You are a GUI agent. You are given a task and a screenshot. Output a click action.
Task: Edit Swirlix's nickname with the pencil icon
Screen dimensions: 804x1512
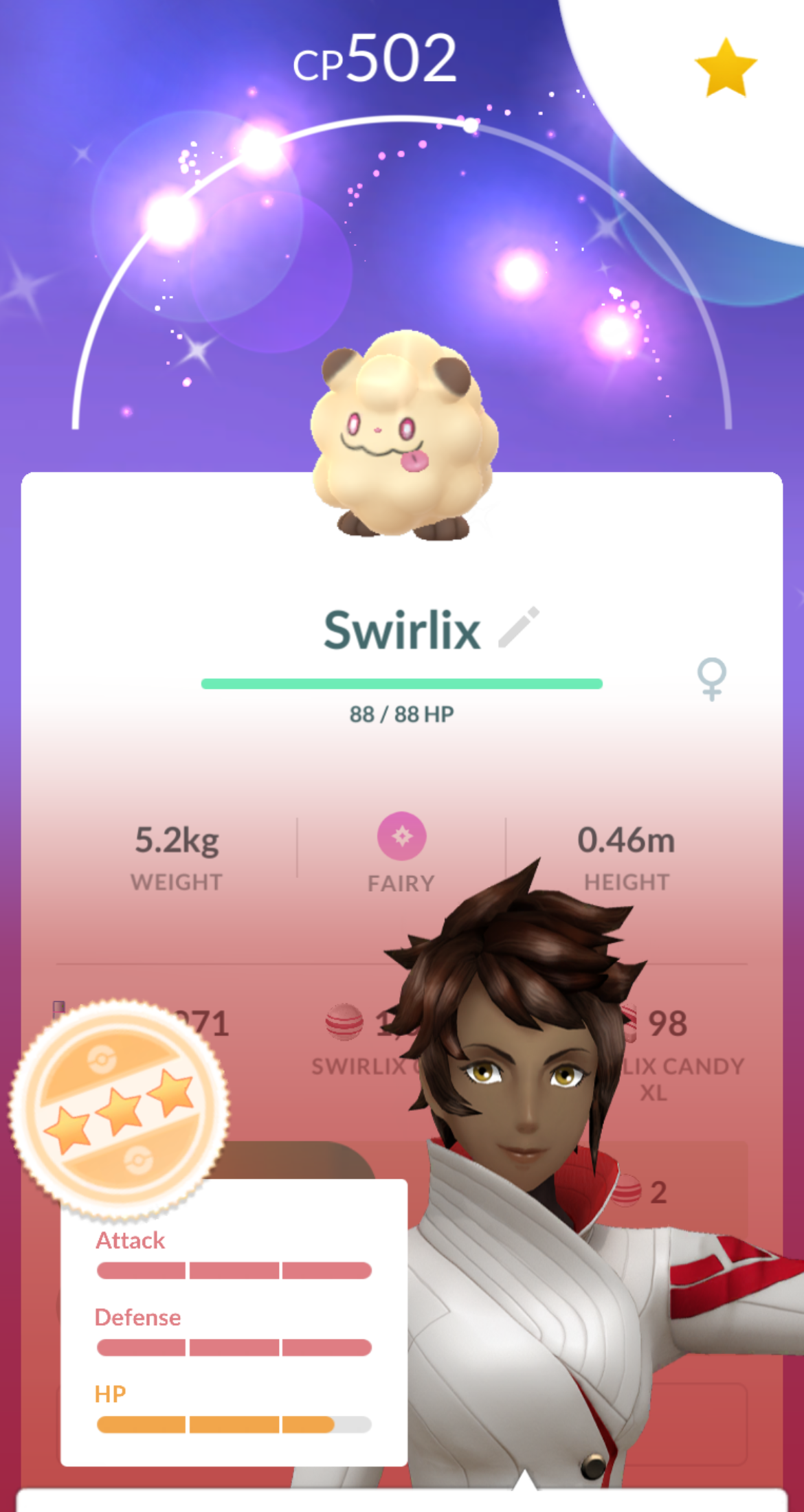(x=519, y=627)
